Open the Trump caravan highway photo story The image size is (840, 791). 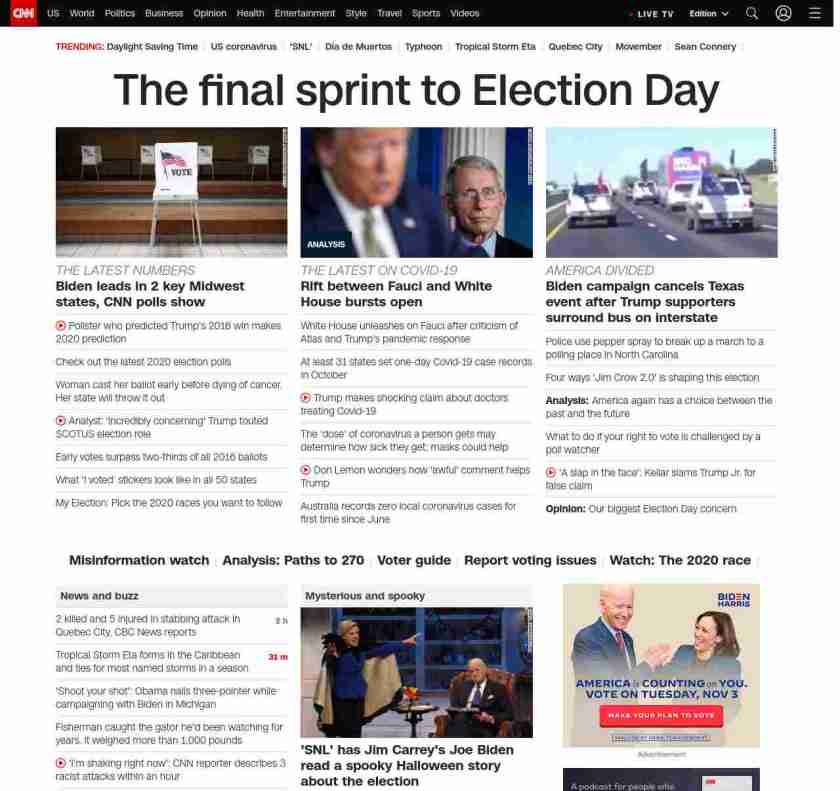point(661,192)
